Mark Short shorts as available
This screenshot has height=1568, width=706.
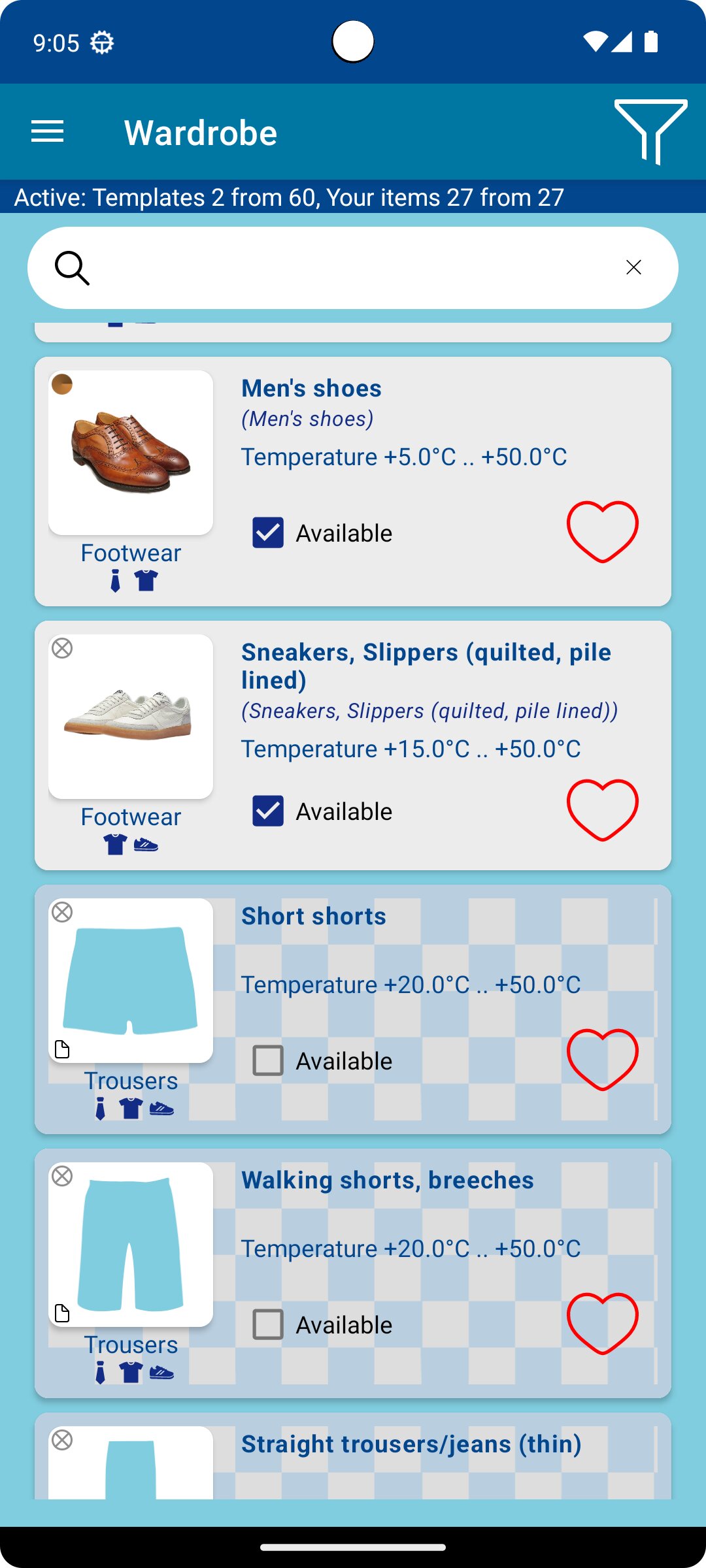click(x=268, y=1061)
